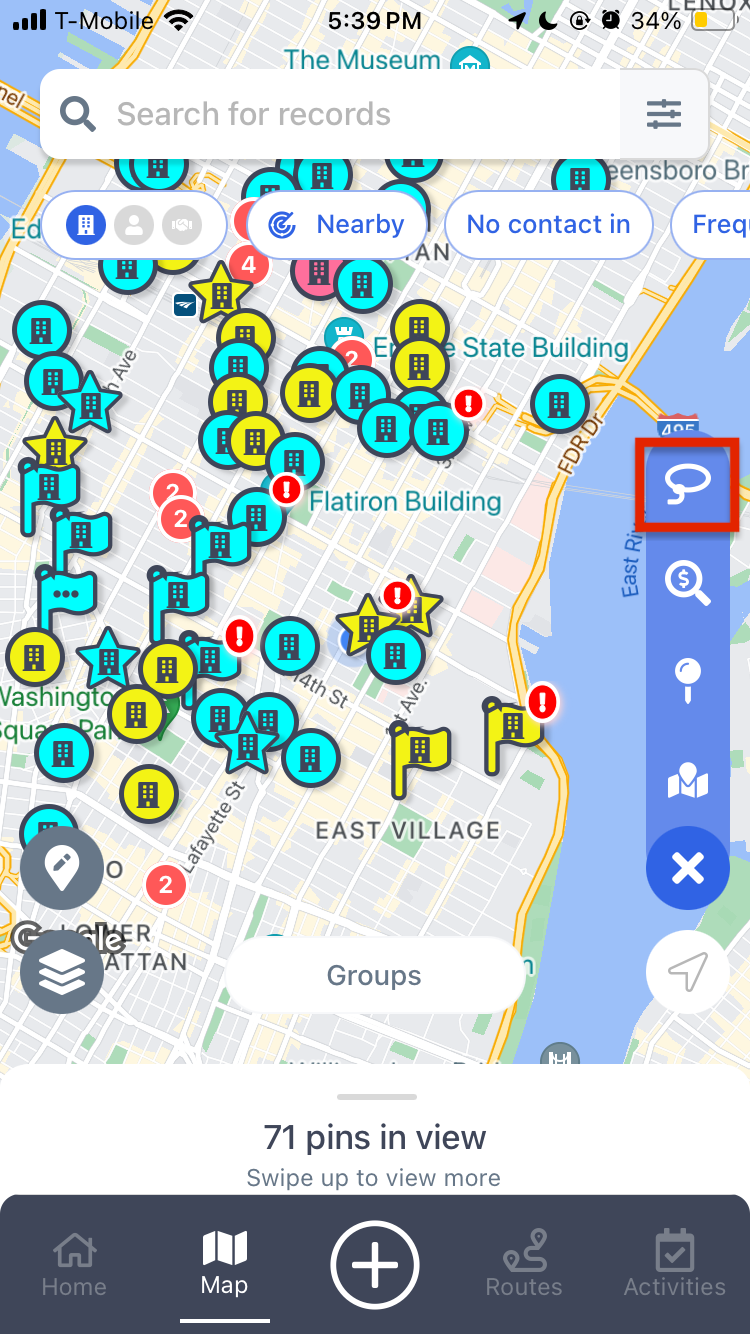This screenshot has height=1334, width=750.
Task: Select the No contact in chip
Action: tap(548, 225)
